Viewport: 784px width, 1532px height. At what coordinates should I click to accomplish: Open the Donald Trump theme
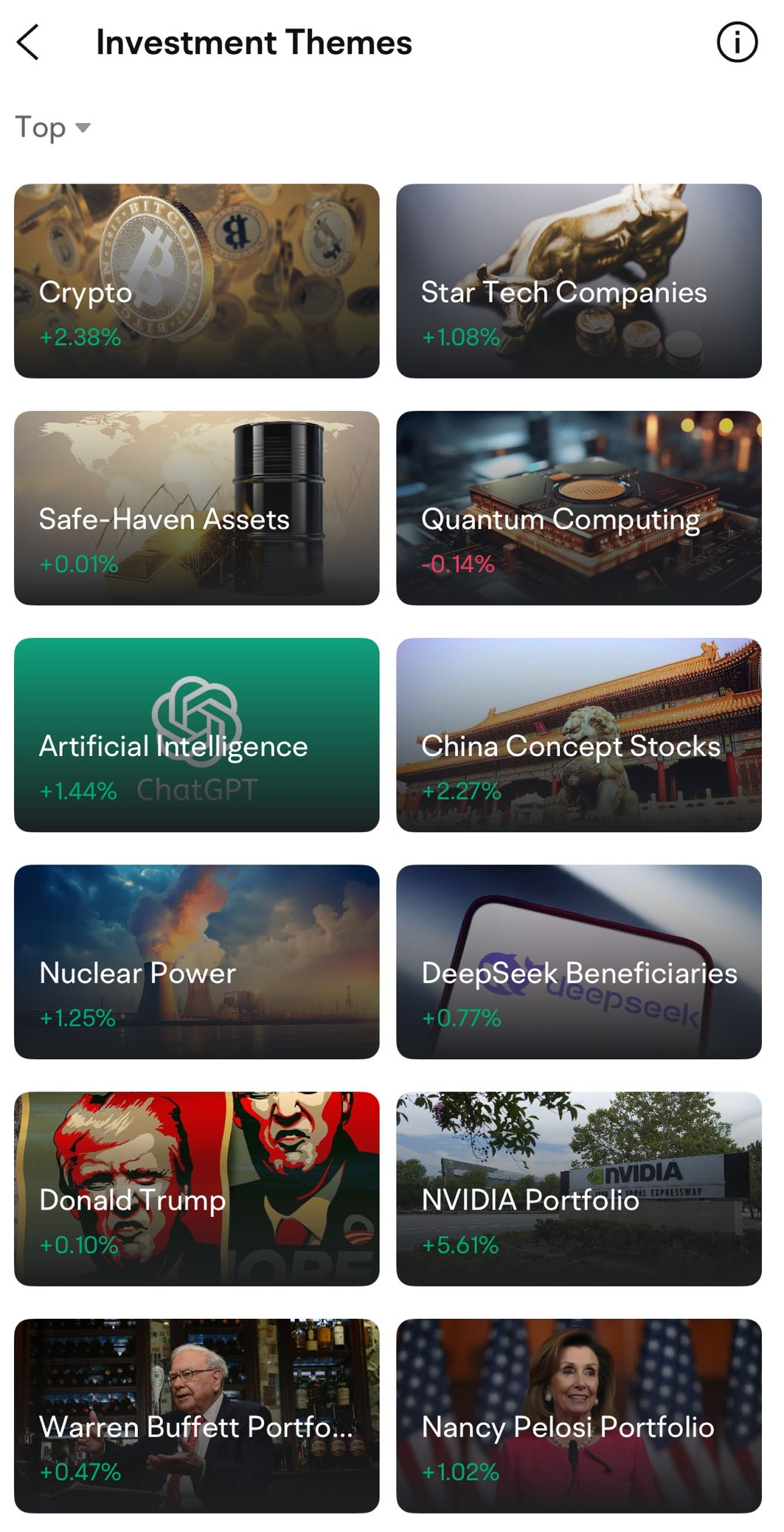click(x=196, y=1189)
